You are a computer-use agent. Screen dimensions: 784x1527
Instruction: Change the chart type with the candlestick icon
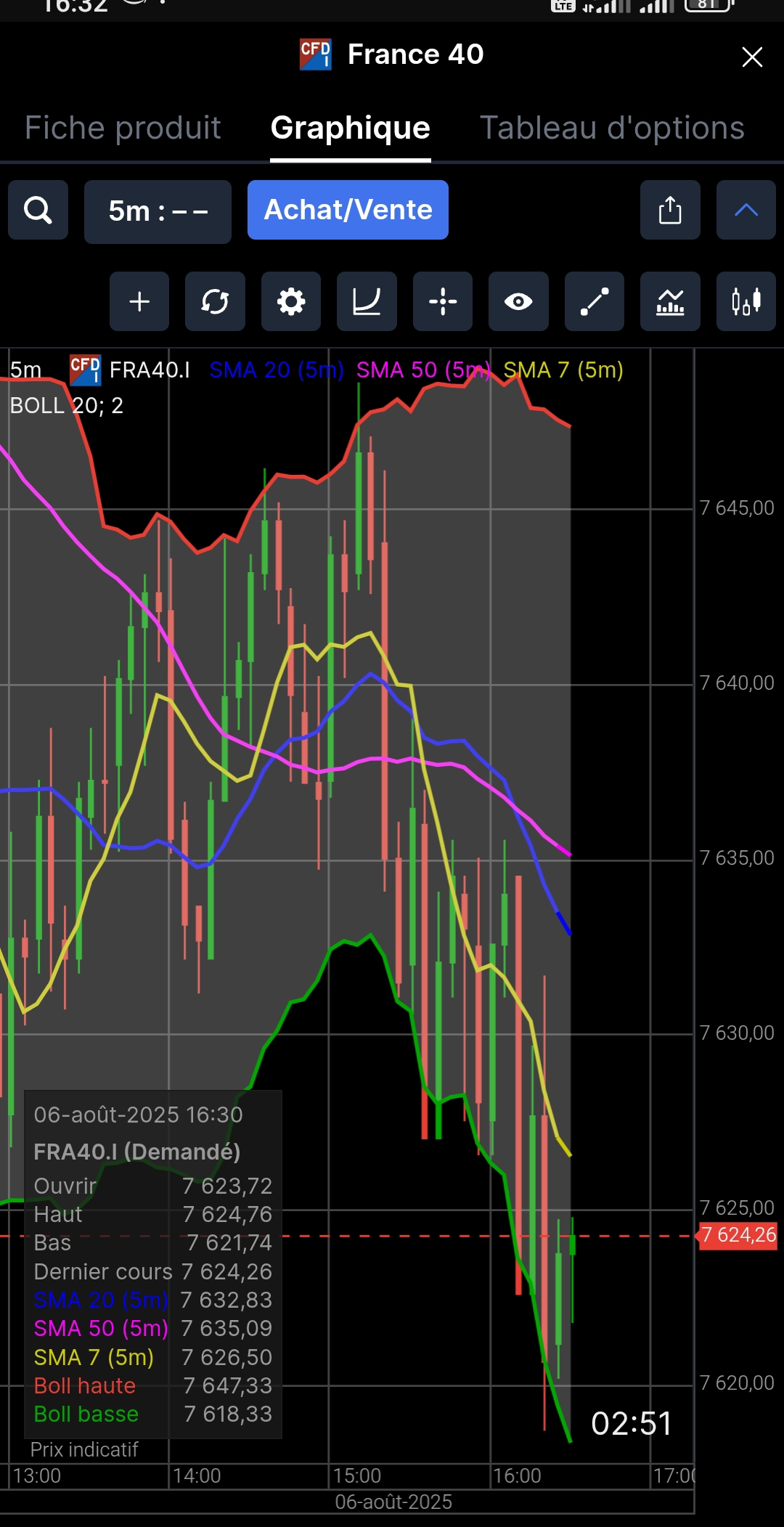746,301
